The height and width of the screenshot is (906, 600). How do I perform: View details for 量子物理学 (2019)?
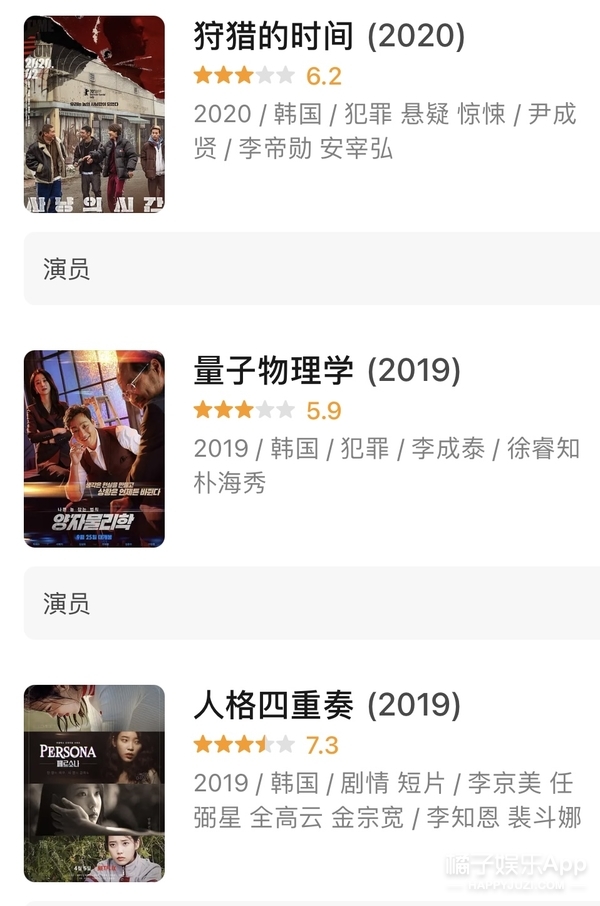pyautogui.click(x=327, y=372)
